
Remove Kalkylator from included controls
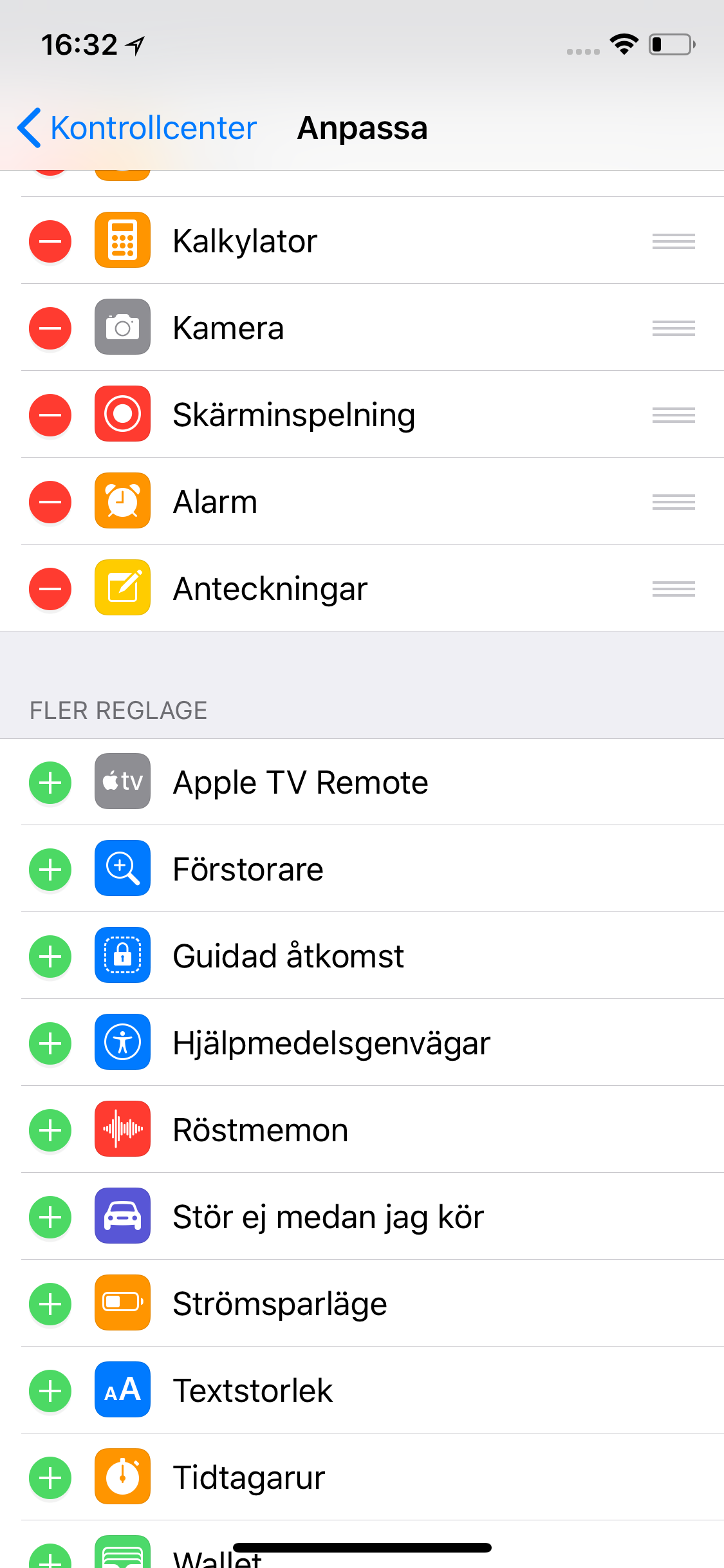50,241
